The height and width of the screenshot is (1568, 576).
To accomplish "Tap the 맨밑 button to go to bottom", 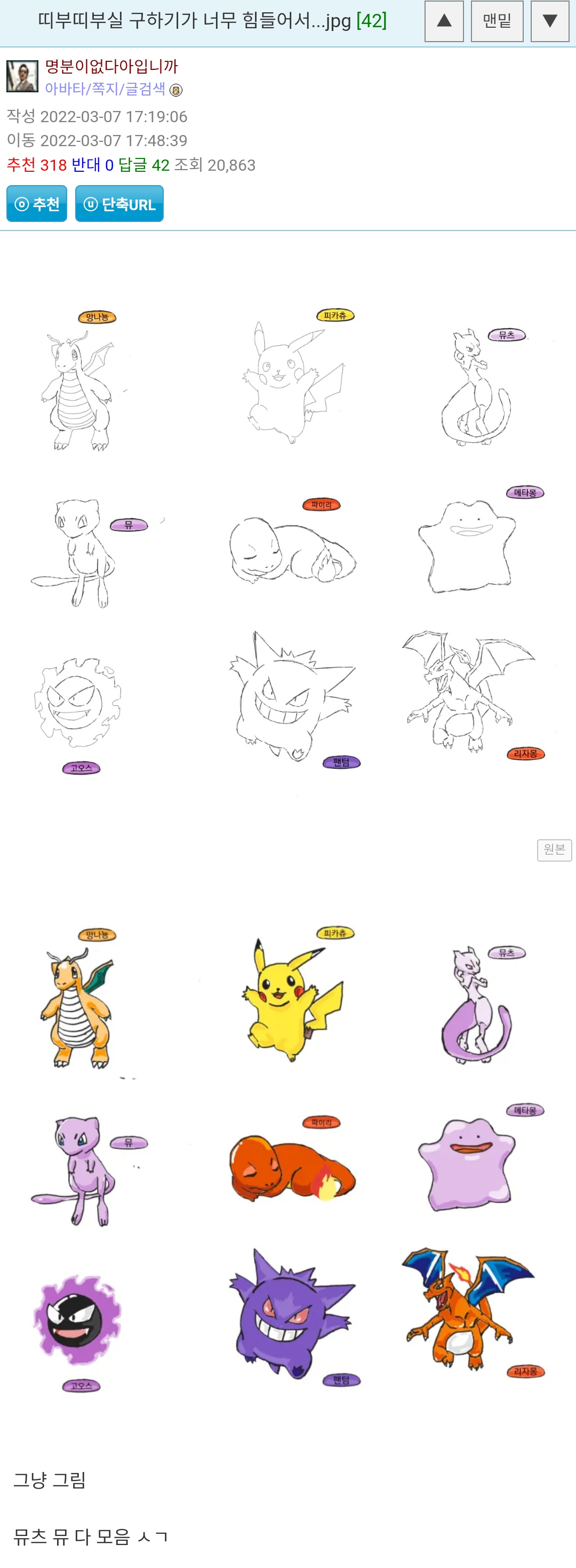I will pyautogui.click(x=497, y=21).
